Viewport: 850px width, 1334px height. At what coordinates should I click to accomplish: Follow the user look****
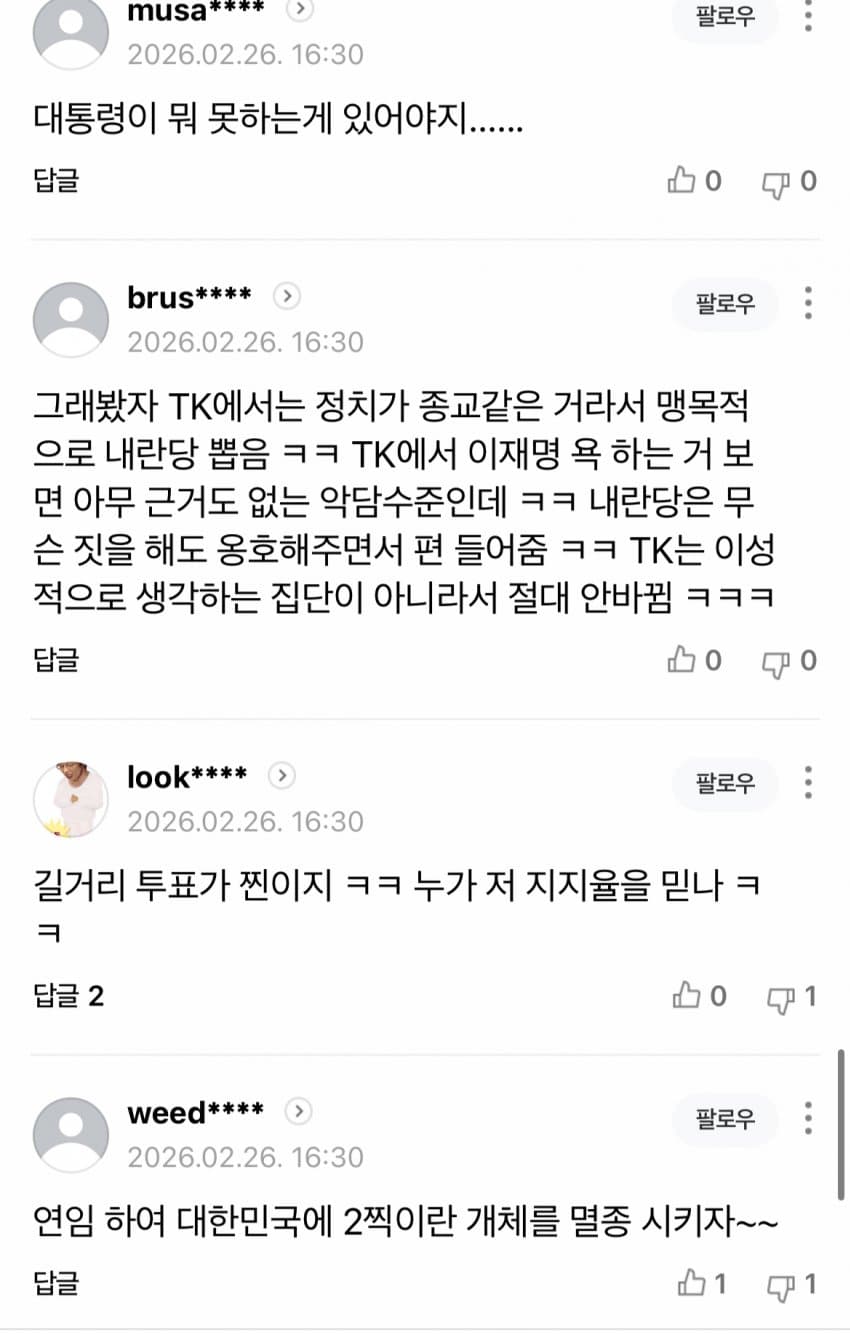(725, 782)
